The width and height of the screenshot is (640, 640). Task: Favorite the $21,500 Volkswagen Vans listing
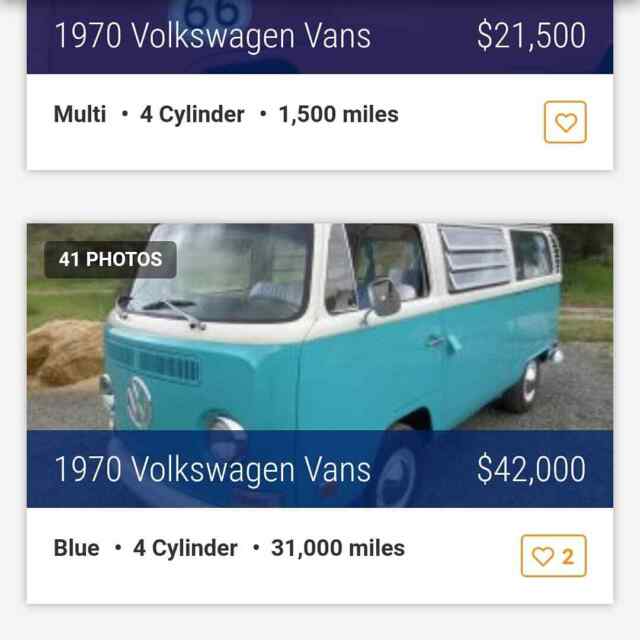click(x=565, y=123)
